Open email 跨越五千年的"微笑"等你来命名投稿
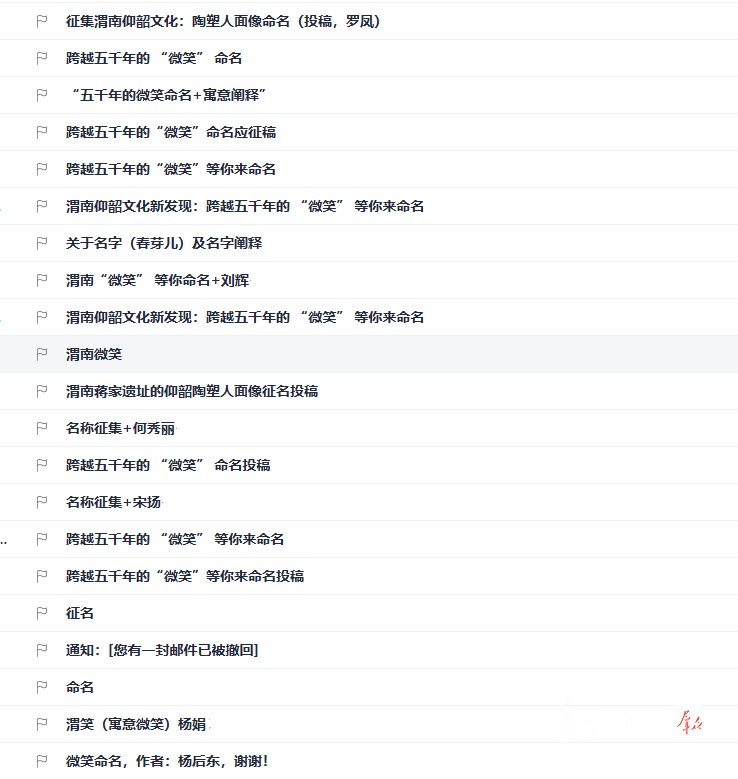The width and height of the screenshot is (738, 779). 185,576
